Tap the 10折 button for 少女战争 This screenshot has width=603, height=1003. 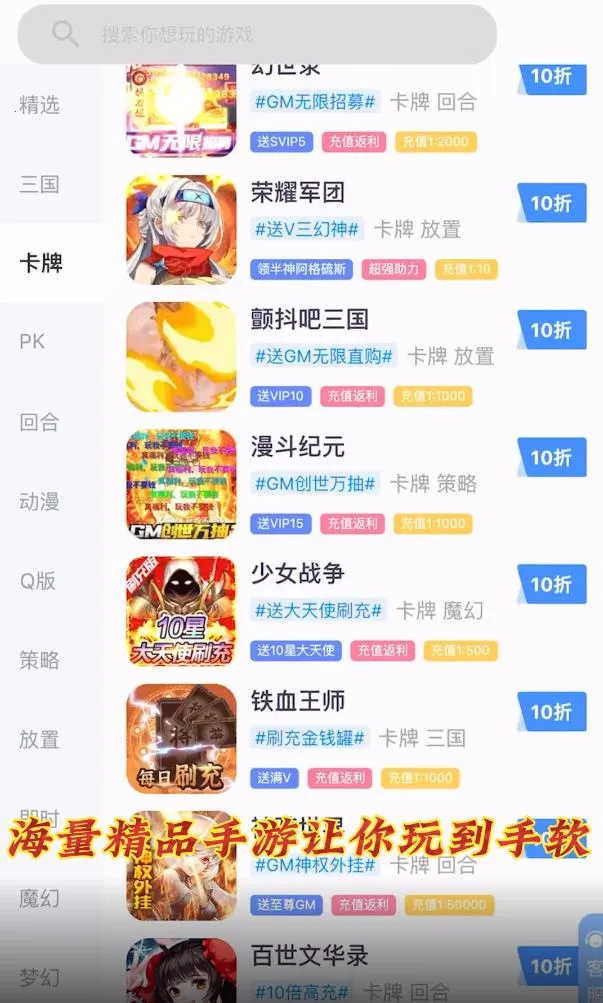[x=551, y=584]
